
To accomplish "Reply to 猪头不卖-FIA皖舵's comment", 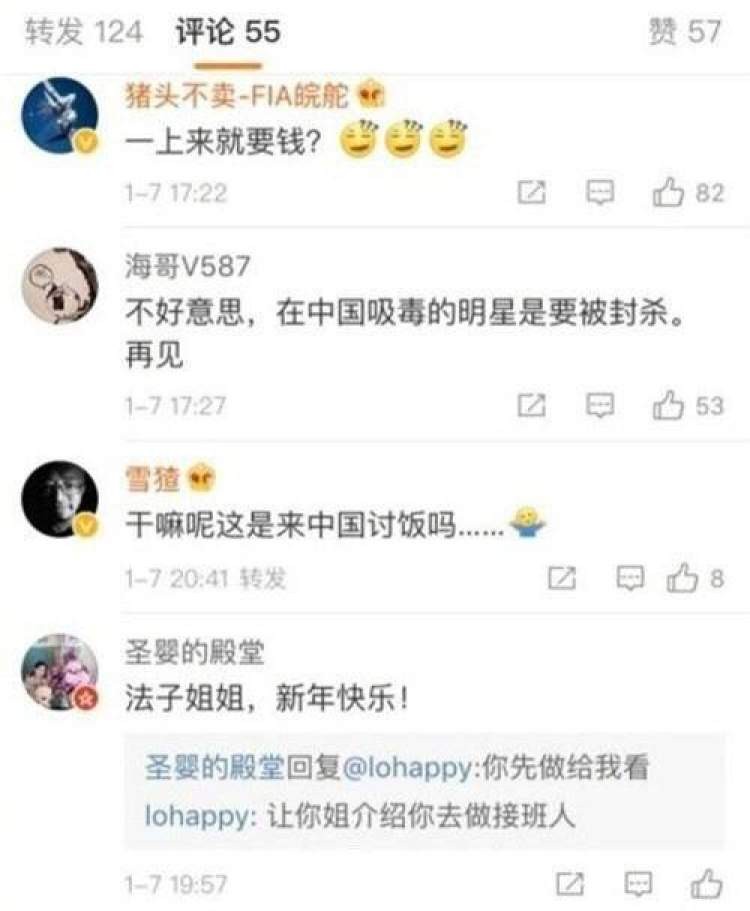I will (x=600, y=192).
